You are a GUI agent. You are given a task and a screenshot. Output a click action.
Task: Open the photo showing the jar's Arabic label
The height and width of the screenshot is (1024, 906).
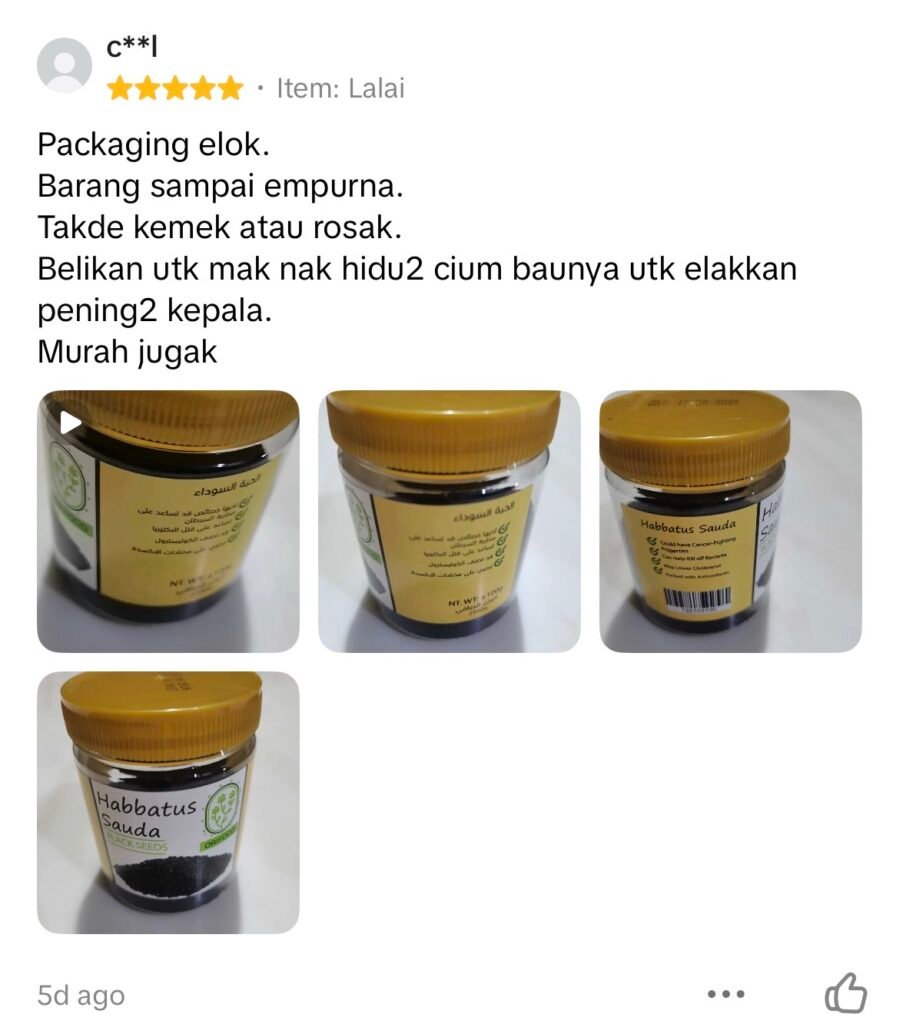(x=449, y=521)
